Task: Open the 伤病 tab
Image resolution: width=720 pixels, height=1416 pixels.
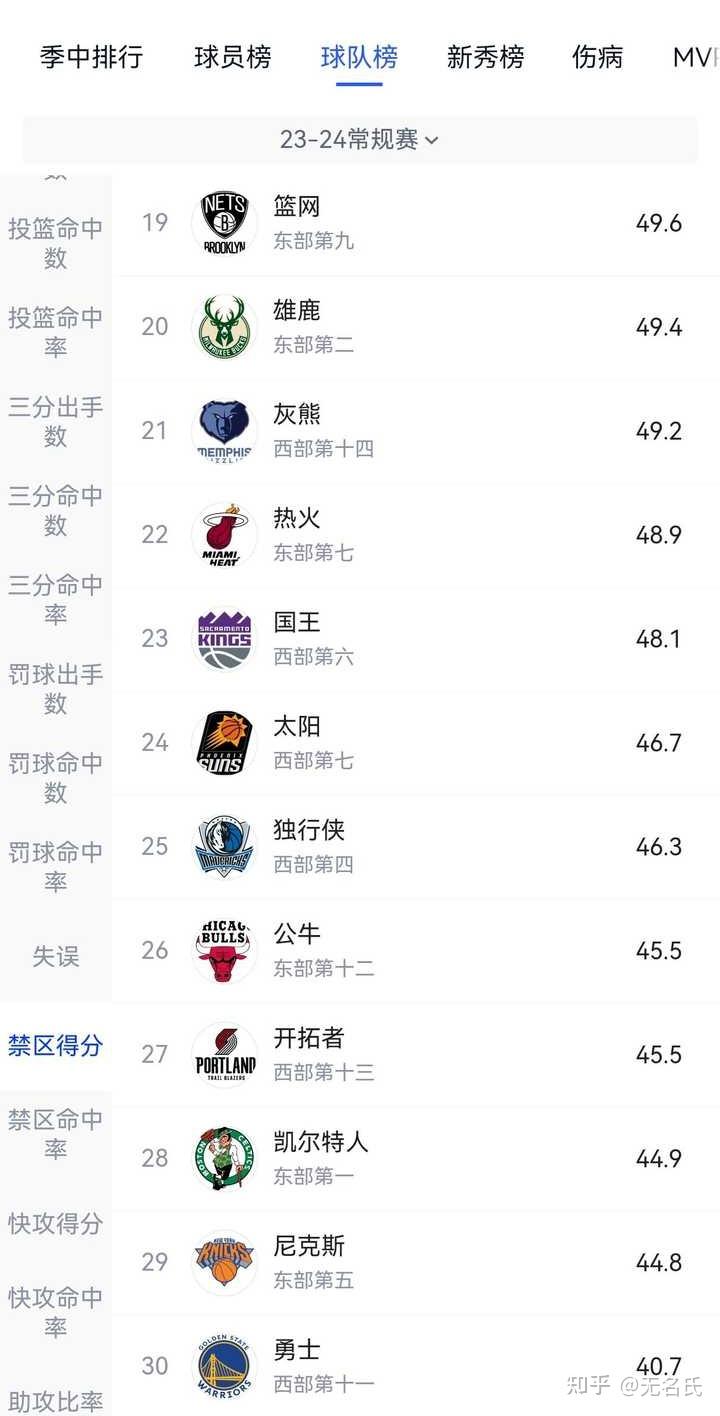Action: [x=597, y=57]
